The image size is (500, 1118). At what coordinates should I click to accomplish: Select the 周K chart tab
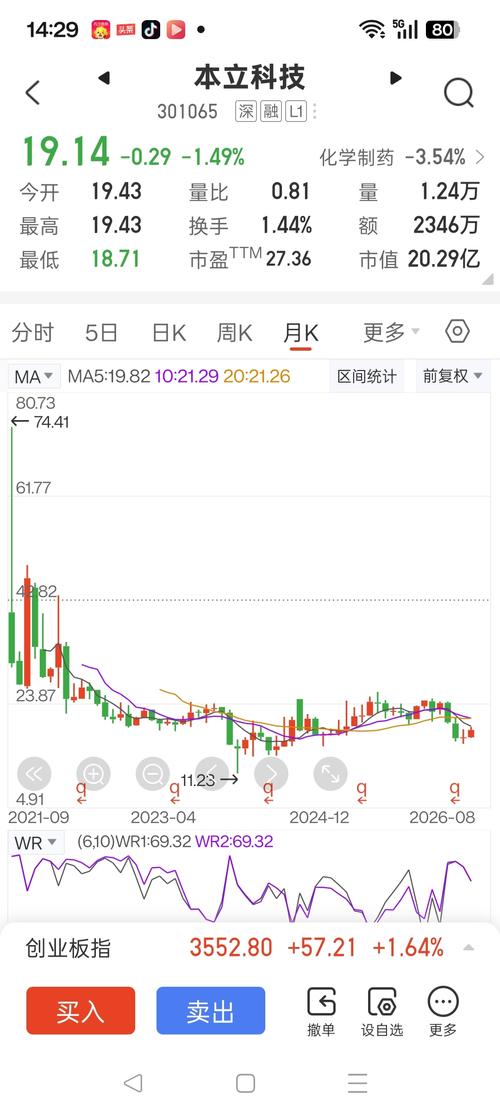(x=235, y=332)
